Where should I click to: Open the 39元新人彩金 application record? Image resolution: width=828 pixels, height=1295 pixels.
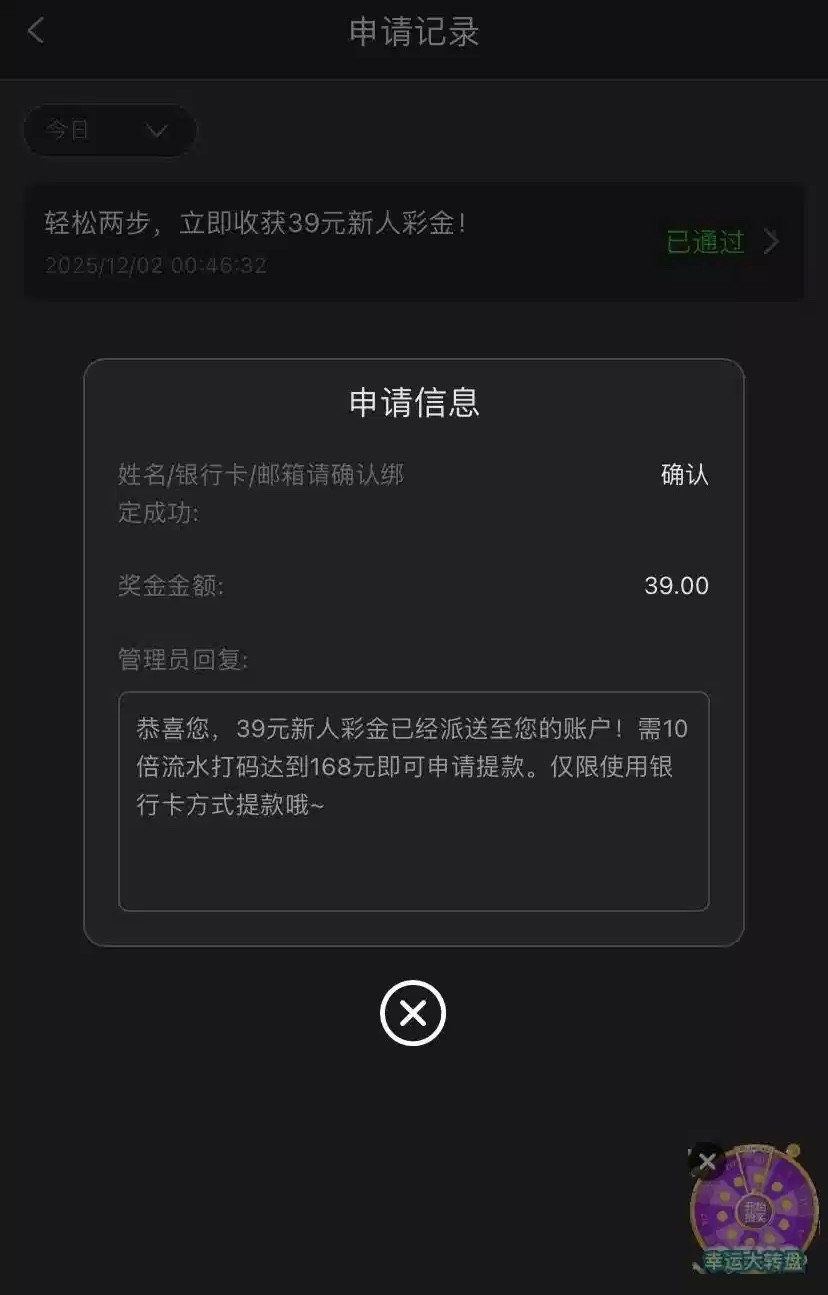click(x=414, y=242)
